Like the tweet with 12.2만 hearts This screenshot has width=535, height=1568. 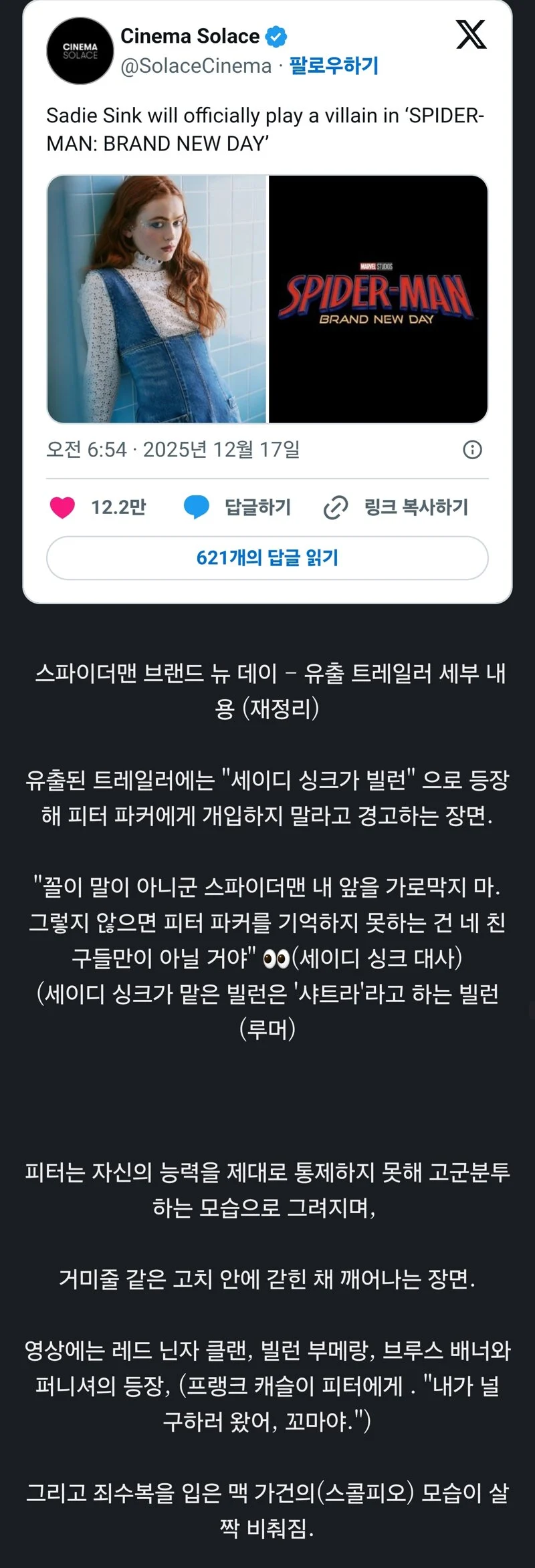tap(64, 507)
